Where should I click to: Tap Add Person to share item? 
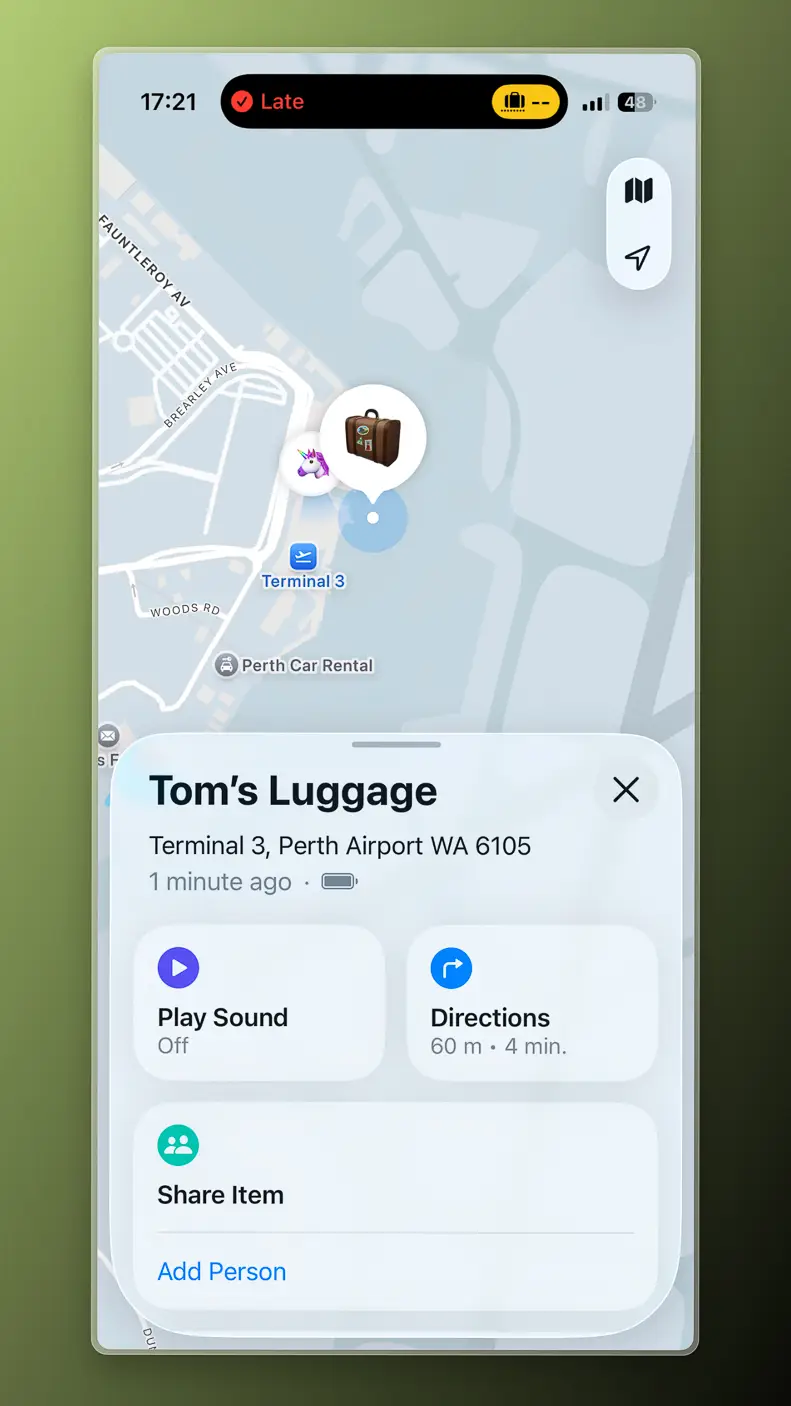pyautogui.click(x=222, y=1271)
